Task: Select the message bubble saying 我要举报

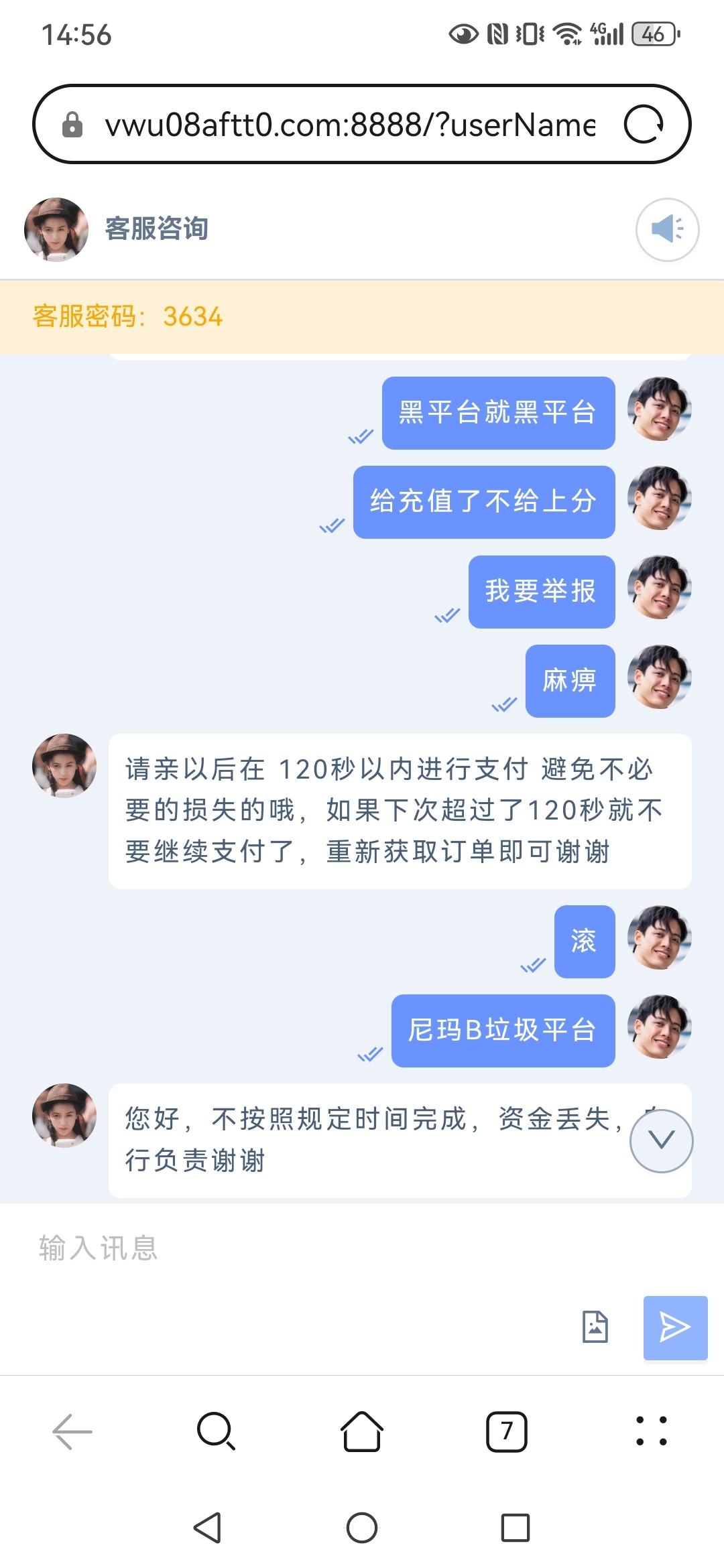Action: (540, 591)
